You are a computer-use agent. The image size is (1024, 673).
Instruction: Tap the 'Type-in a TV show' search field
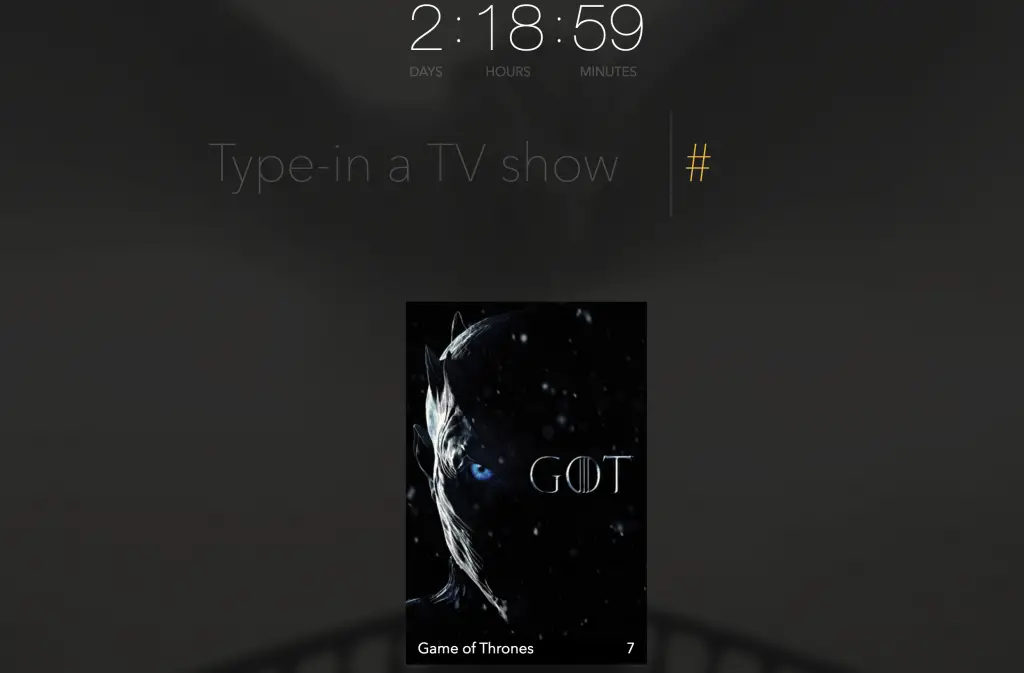(x=413, y=164)
